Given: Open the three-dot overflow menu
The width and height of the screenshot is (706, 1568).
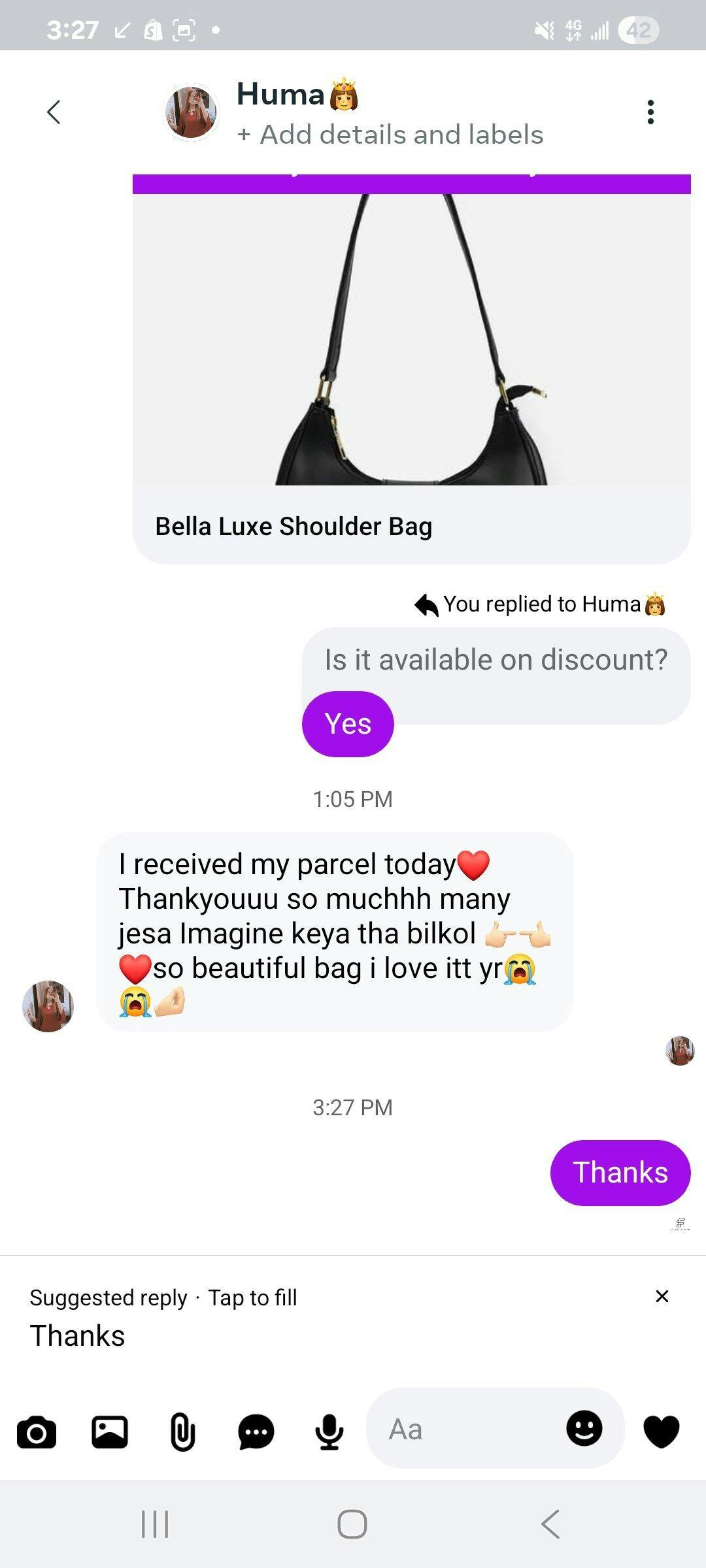Looking at the screenshot, I should pyautogui.click(x=650, y=112).
